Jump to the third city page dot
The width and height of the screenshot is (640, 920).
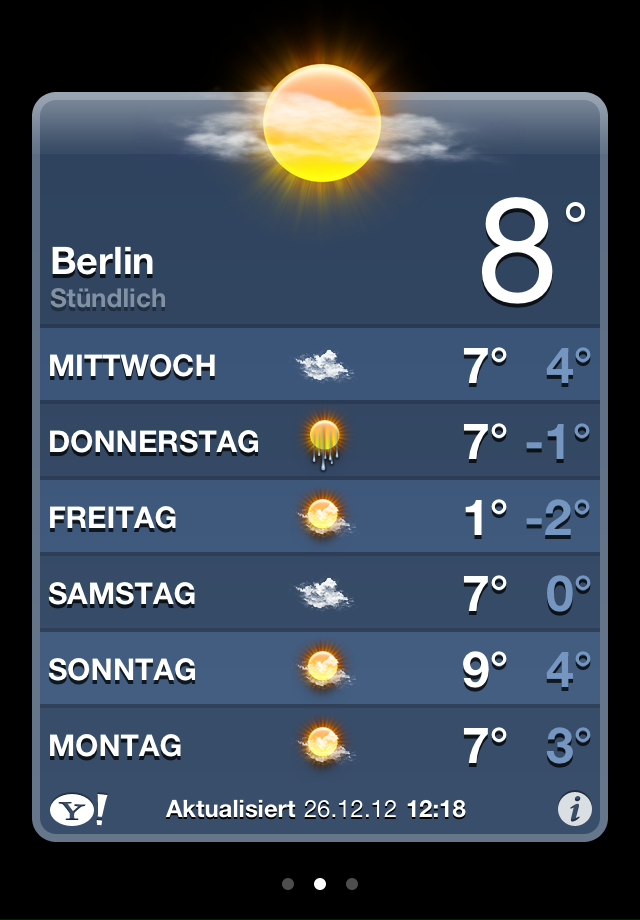(352, 884)
